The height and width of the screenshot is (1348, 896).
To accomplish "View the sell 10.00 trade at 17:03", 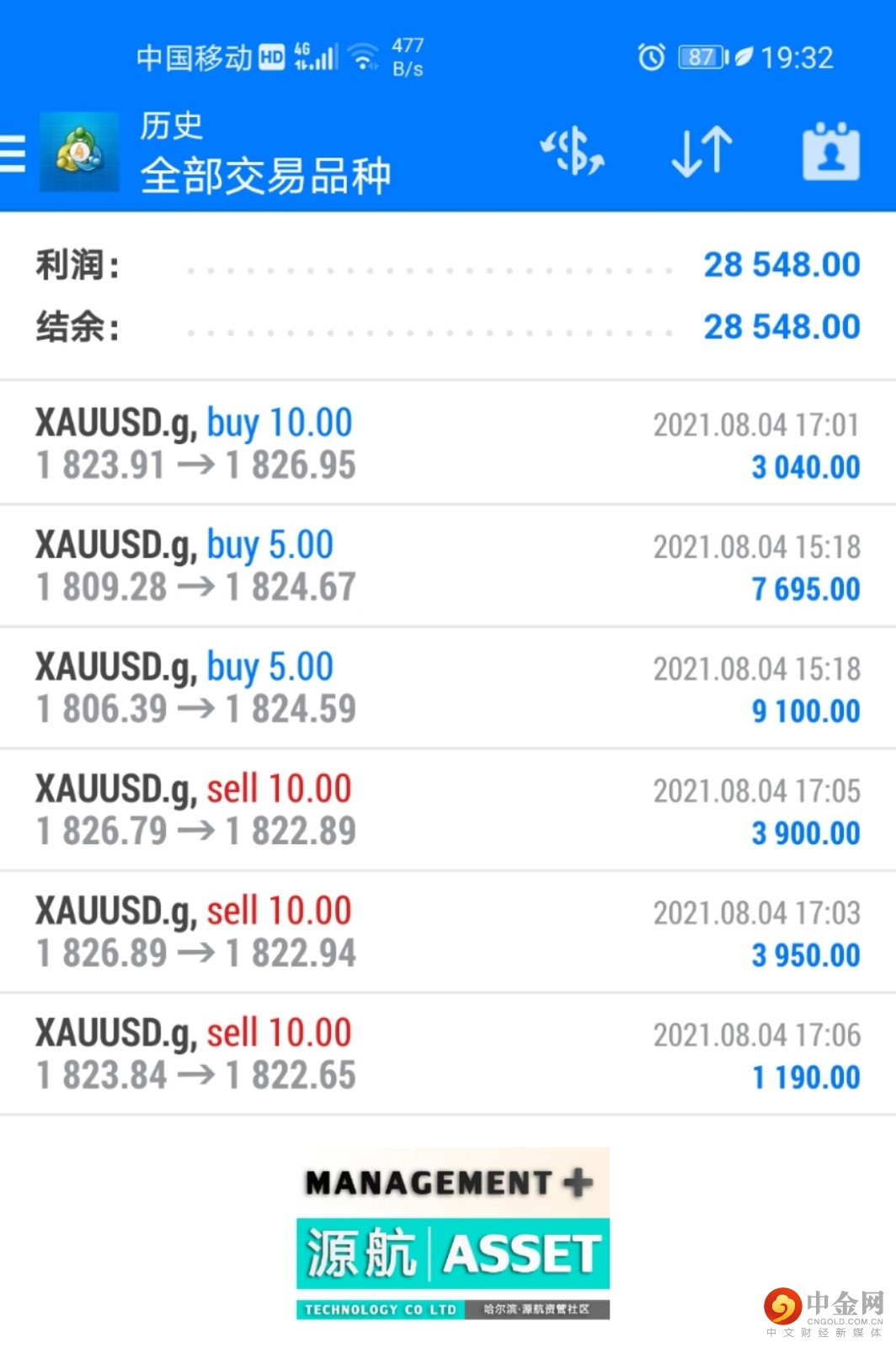I will coord(447,933).
